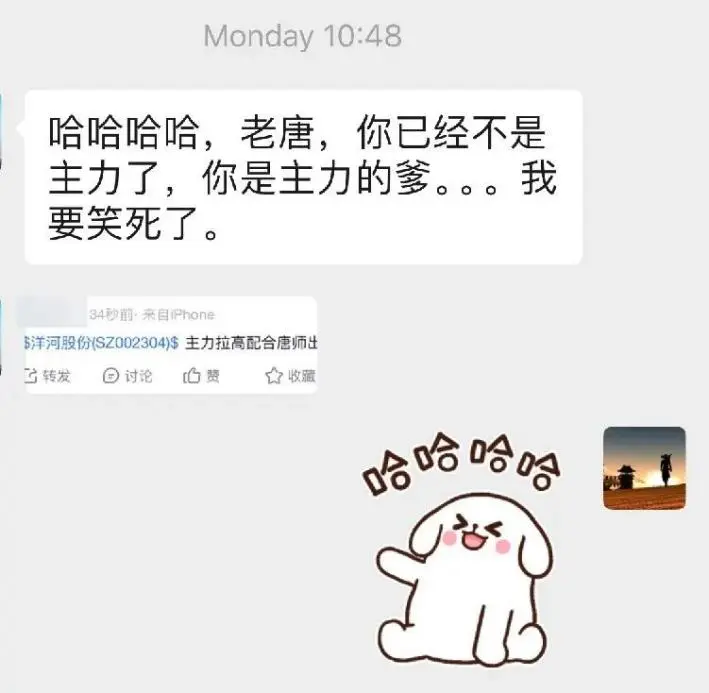Open the sunset profile avatar
This screenshot has height=693, width=709.
[x=644, y=468]
